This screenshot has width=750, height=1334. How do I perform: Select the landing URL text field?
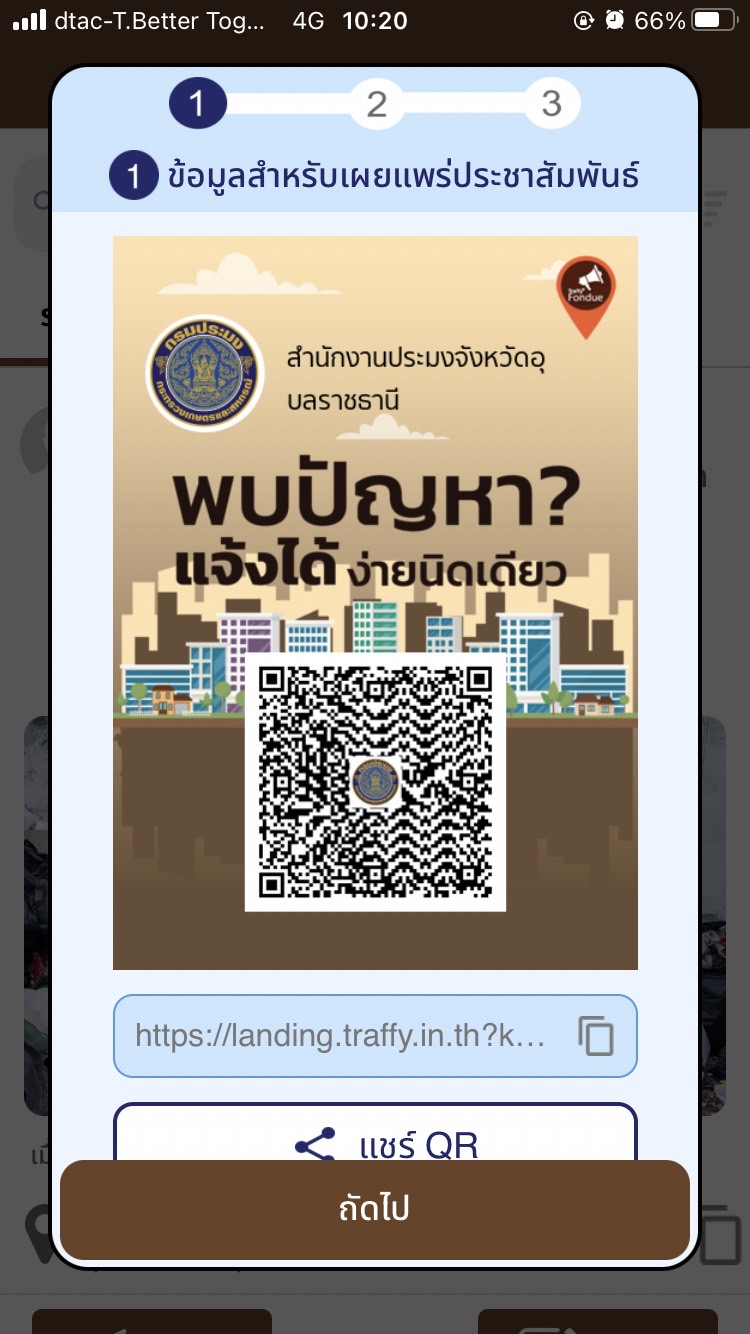[x=340, y=1036]
